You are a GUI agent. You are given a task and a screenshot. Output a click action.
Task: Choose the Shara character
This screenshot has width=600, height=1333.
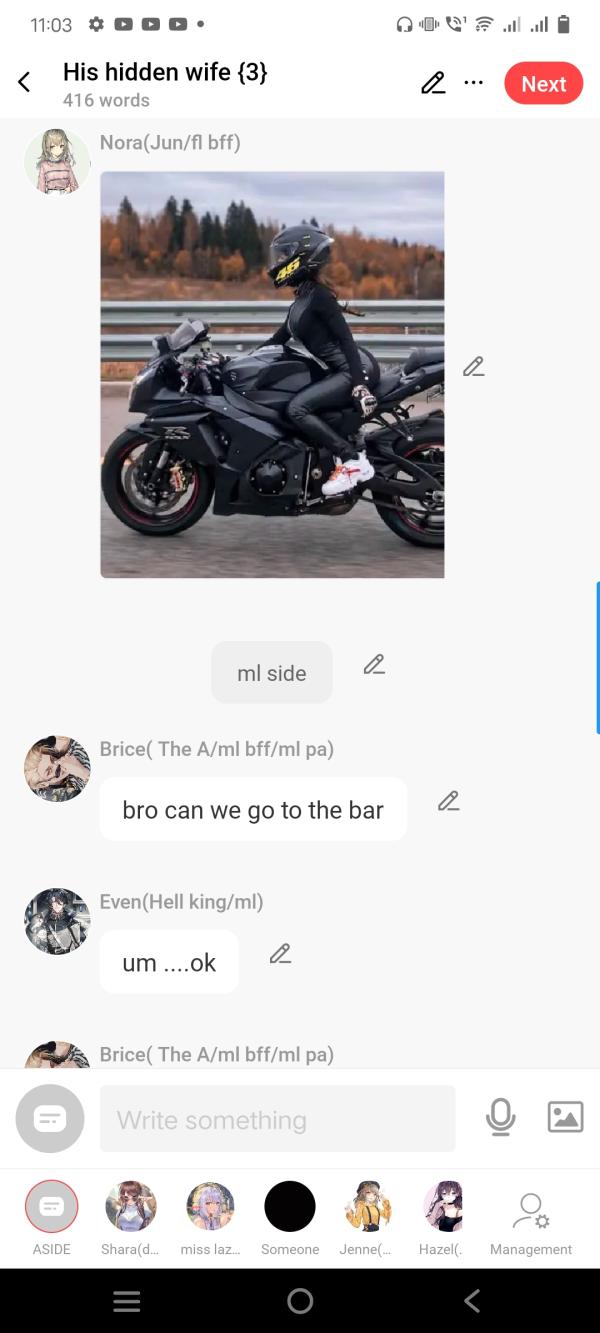130,1207
